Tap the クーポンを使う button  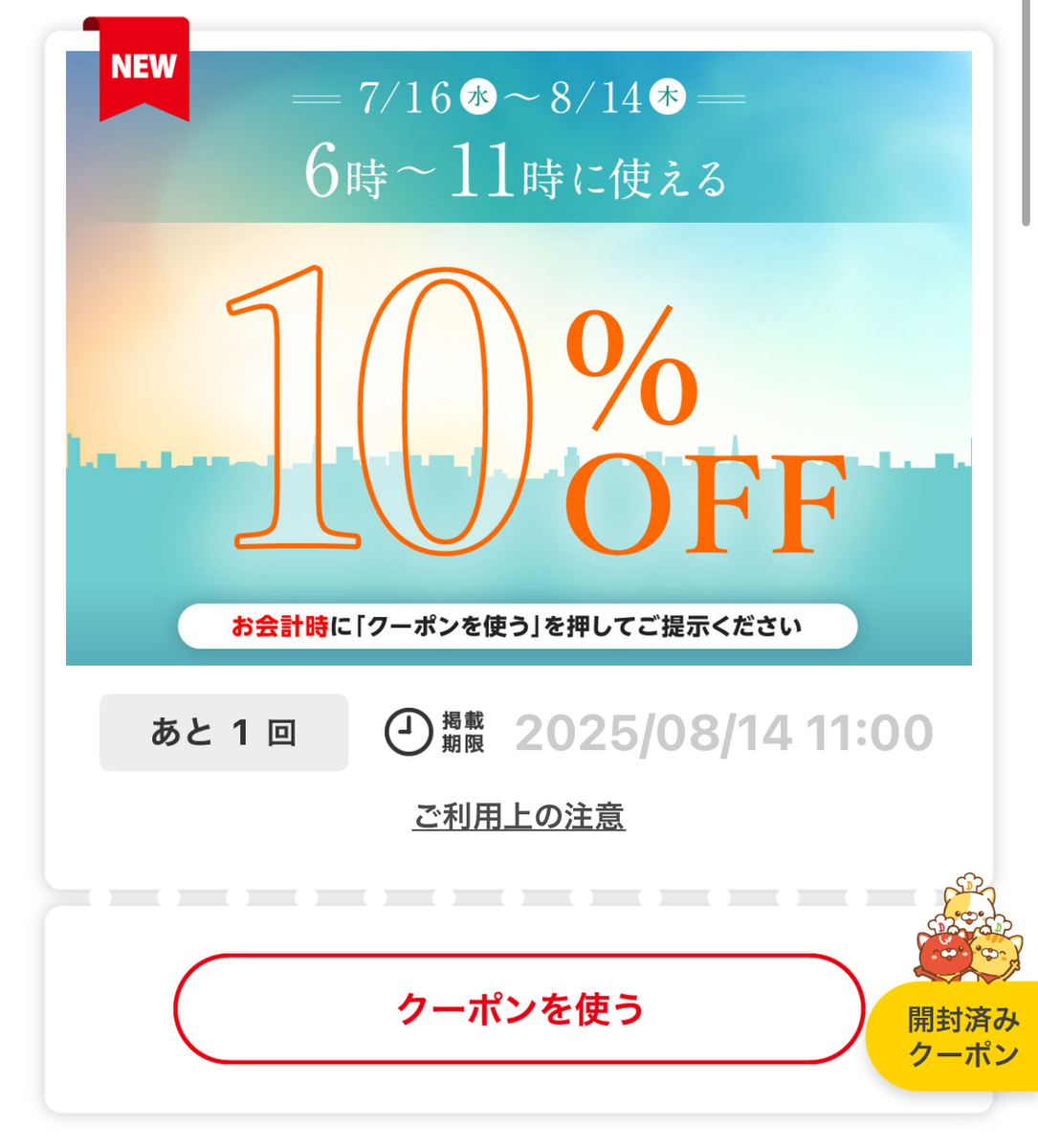[x=519, y=1008]
